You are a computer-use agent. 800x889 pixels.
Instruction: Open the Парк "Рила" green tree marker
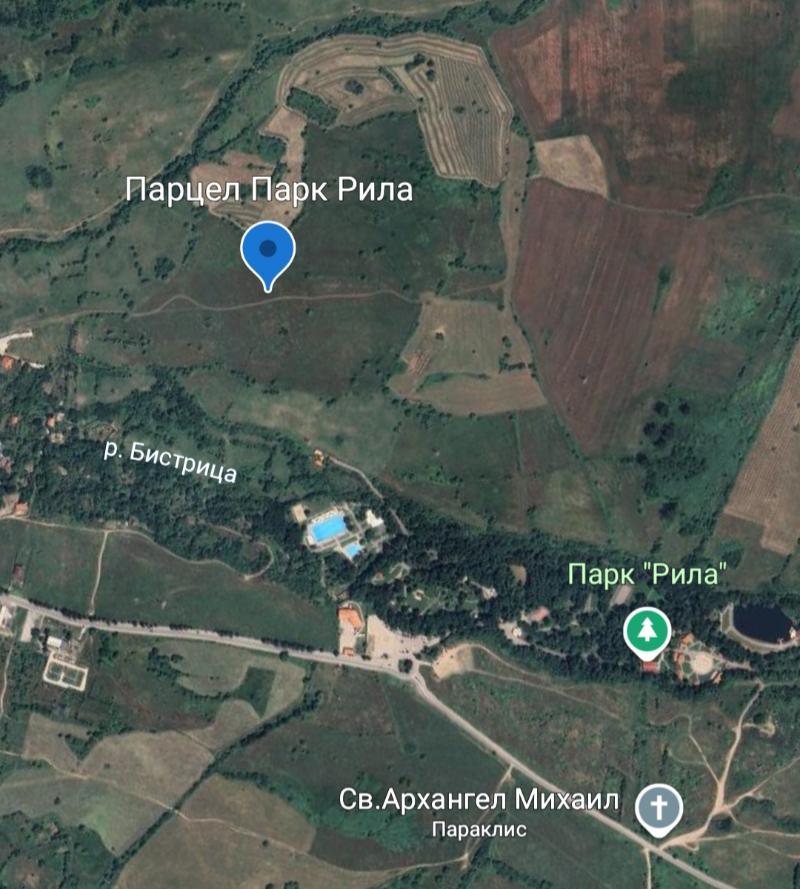[646, 632]
